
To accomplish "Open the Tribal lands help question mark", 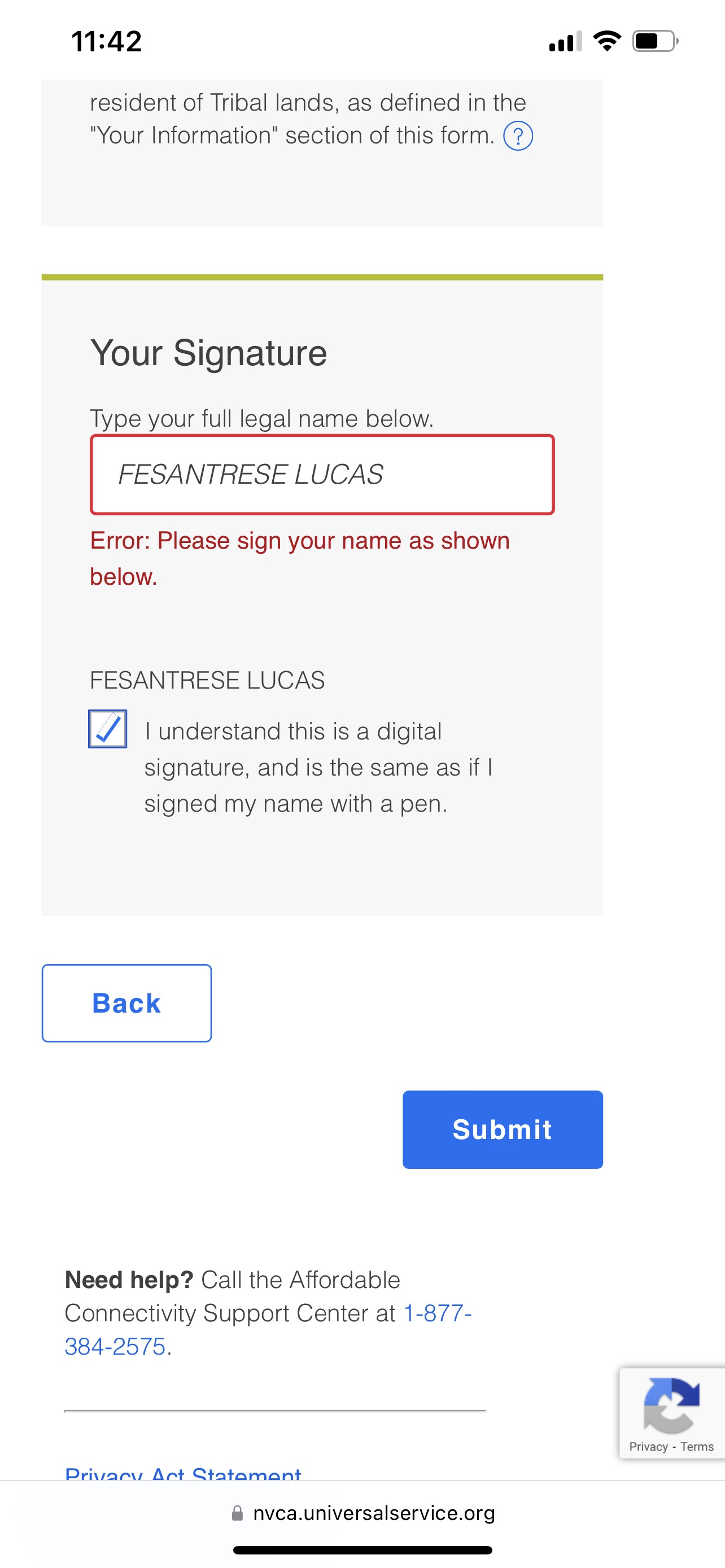I will [518, 135].
